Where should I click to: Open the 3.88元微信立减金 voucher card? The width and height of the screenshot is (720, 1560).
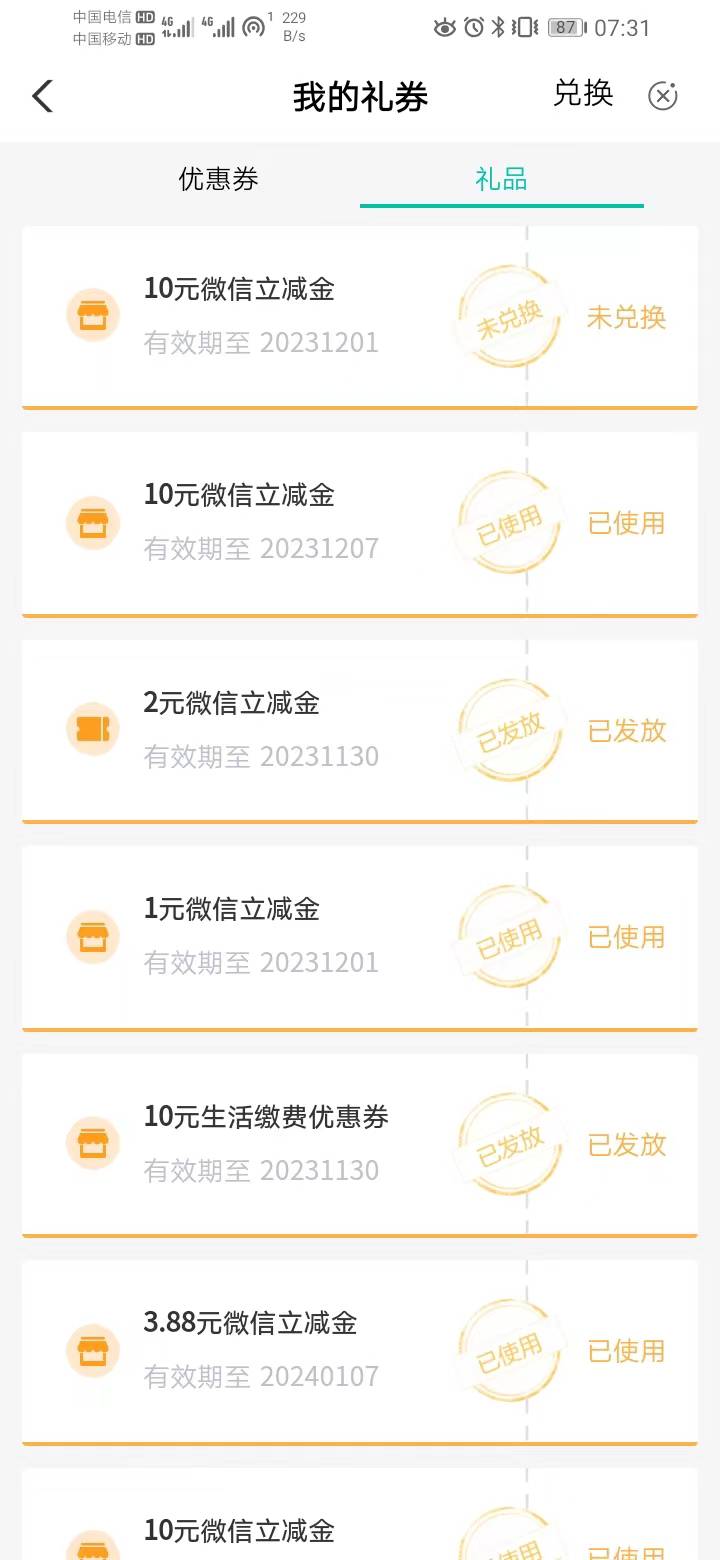360,1352
